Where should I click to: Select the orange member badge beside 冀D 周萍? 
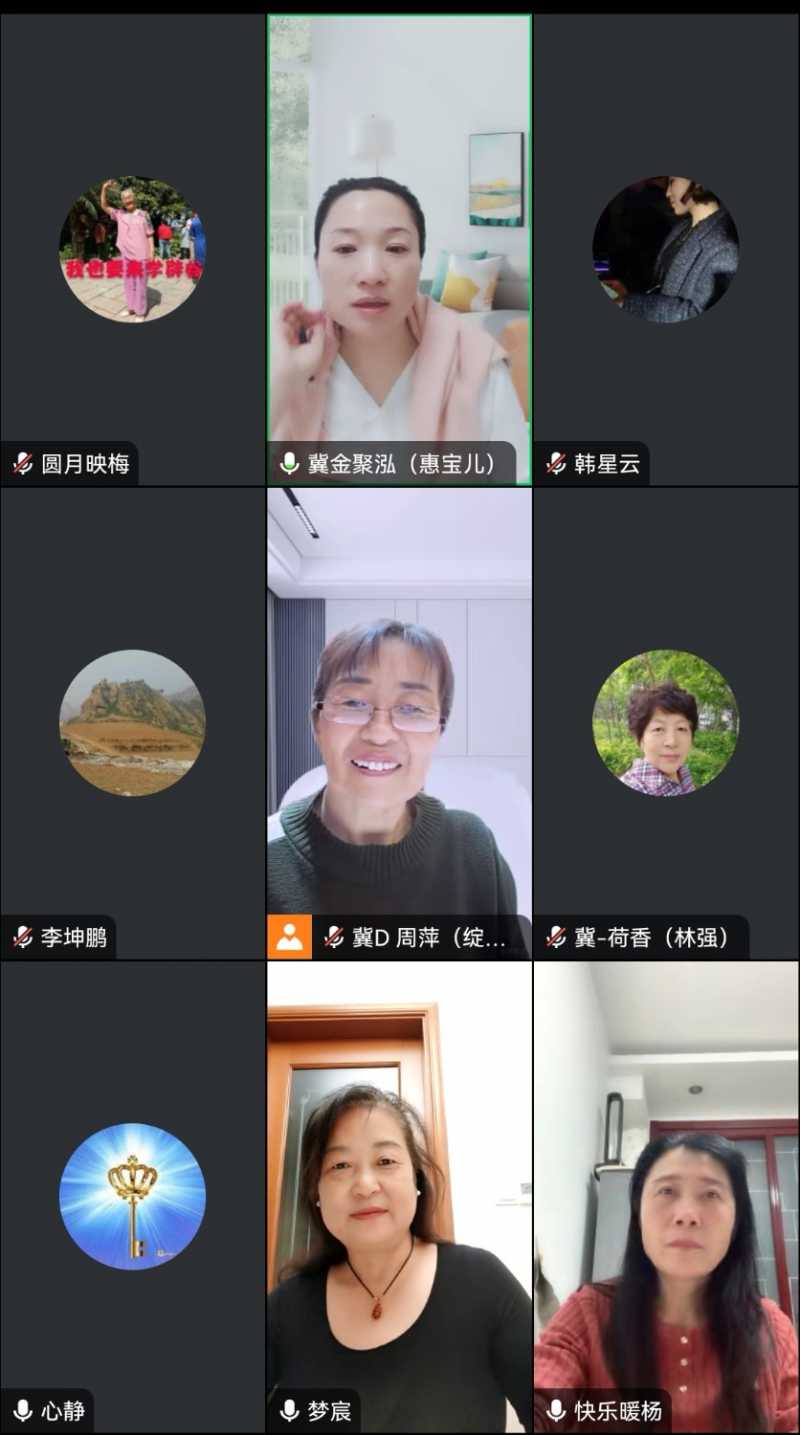coord(288,938)
